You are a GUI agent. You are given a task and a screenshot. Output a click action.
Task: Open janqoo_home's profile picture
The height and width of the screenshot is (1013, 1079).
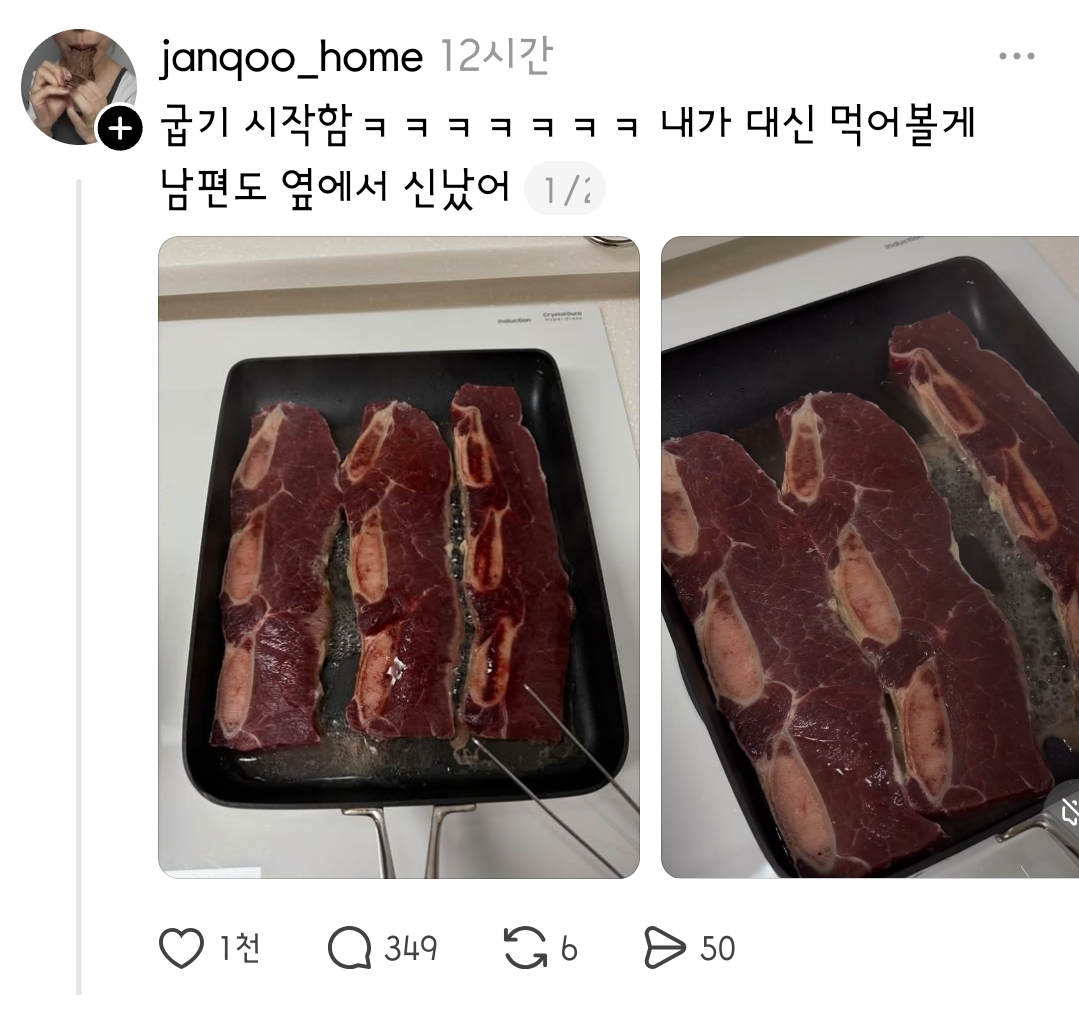(x=78, y=84)
